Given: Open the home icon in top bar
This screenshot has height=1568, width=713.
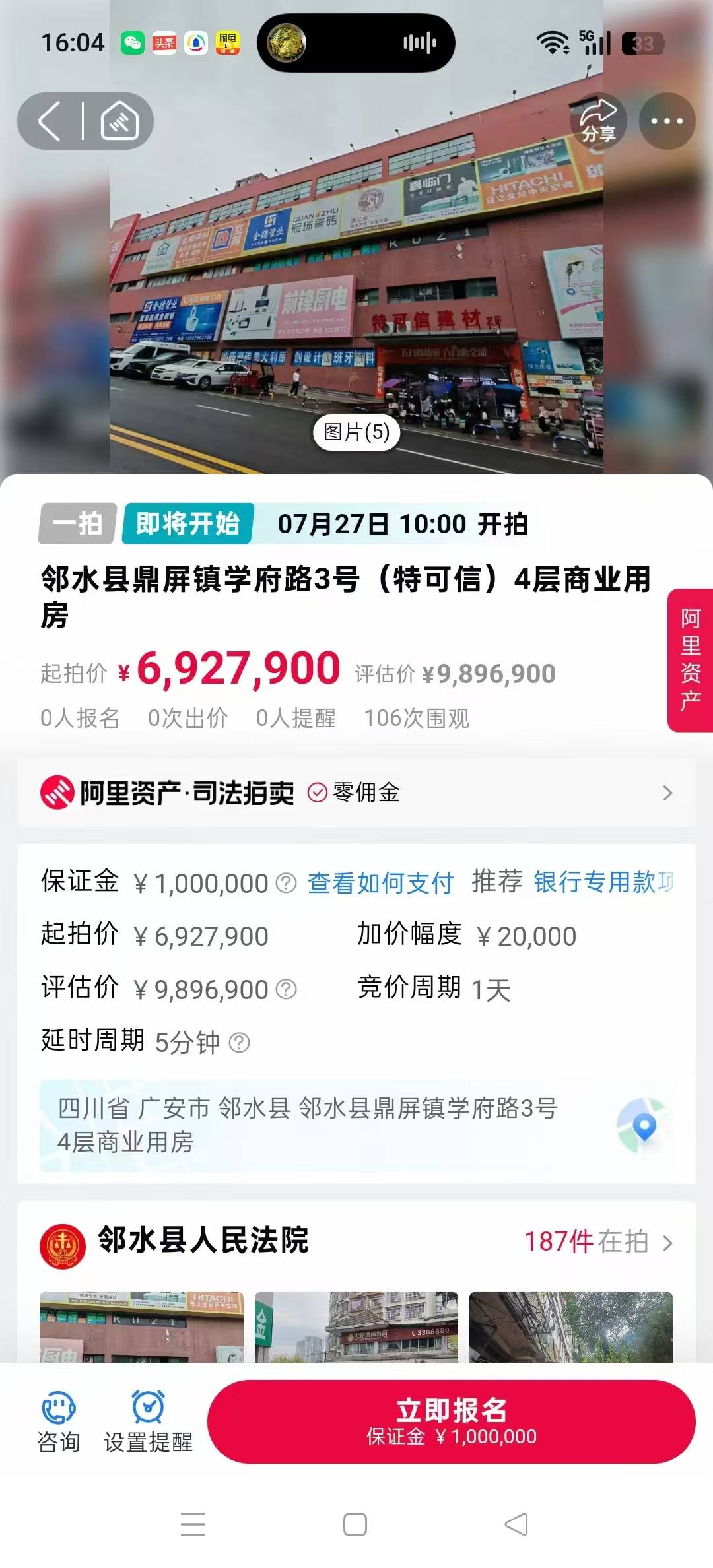Looking at the screenshot, I should click(119, 121).
